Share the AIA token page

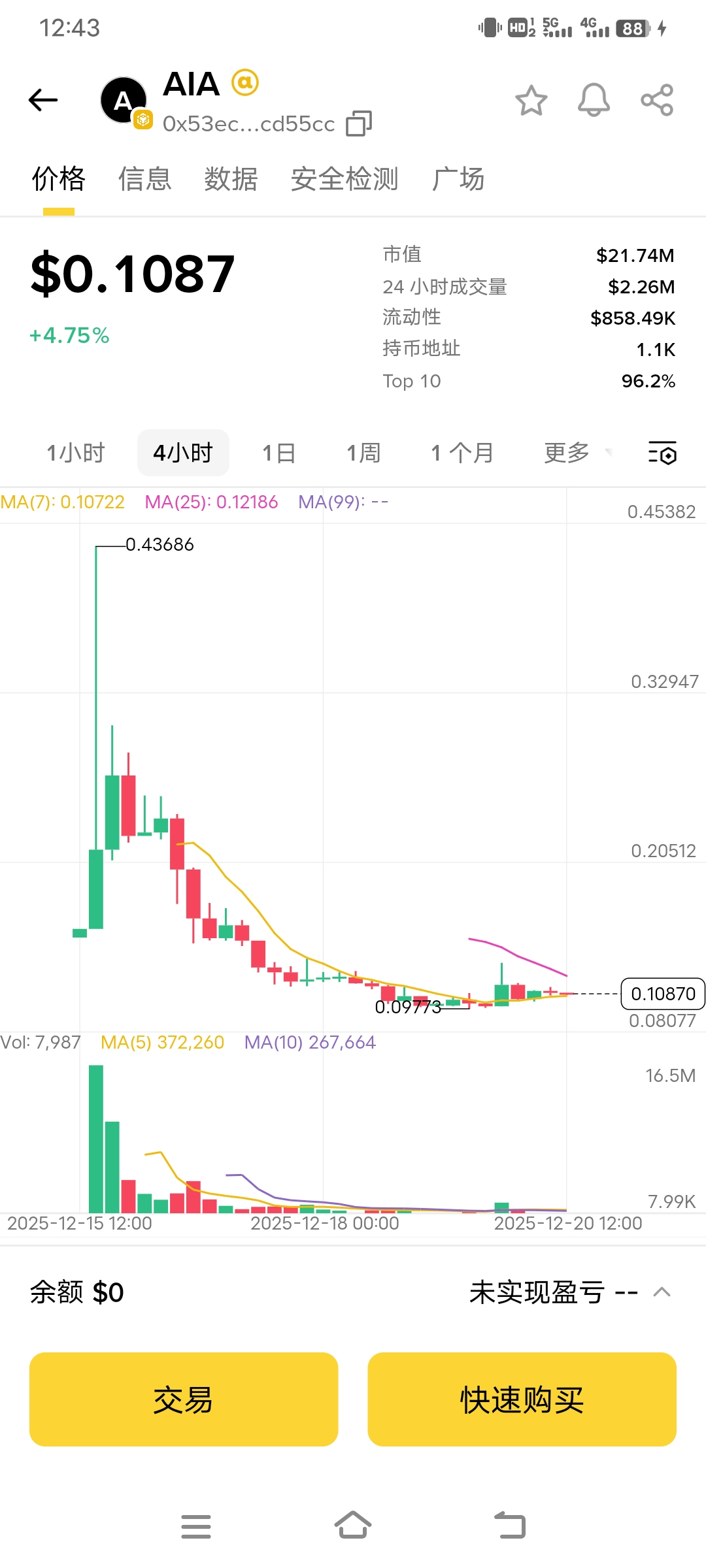pos(656,101)
